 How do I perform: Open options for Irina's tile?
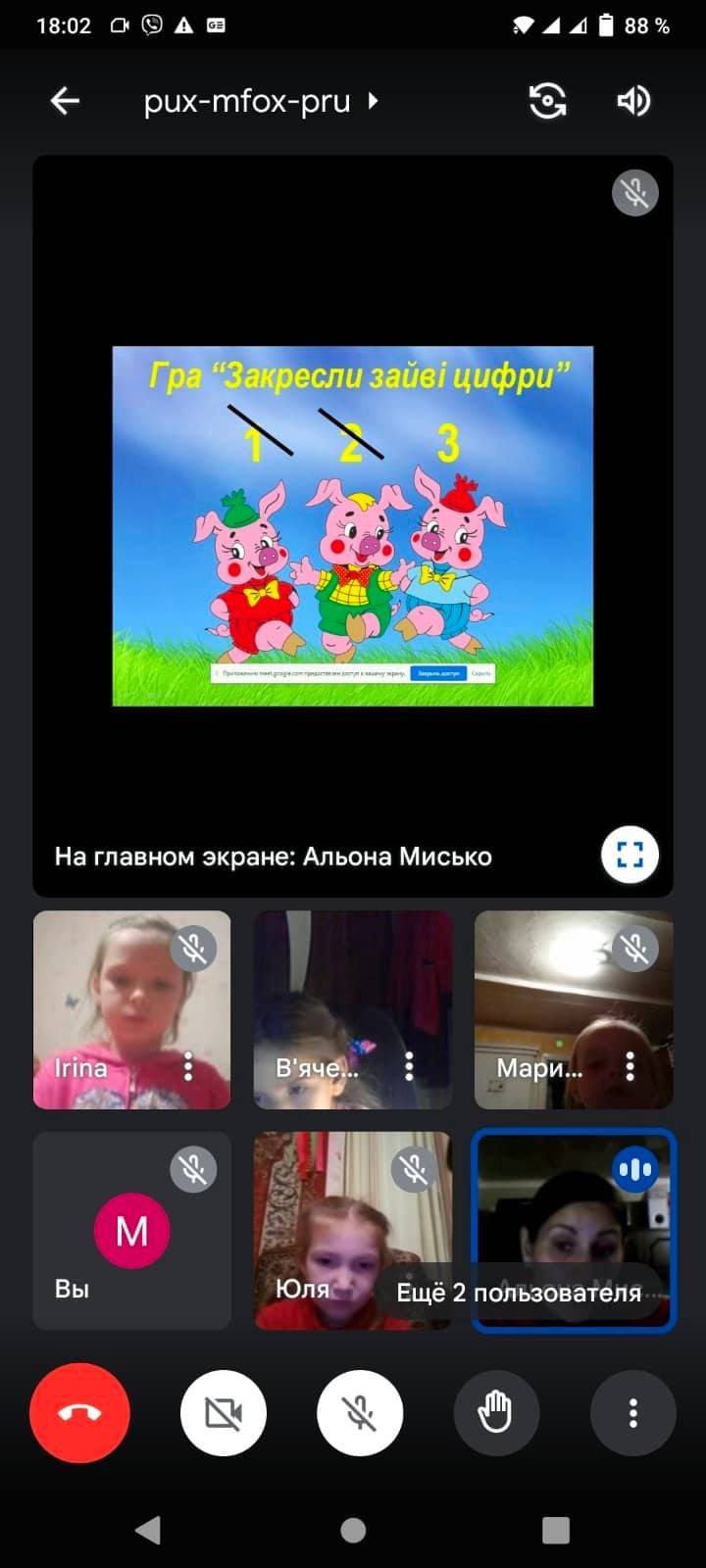(x=188, y=1066)
